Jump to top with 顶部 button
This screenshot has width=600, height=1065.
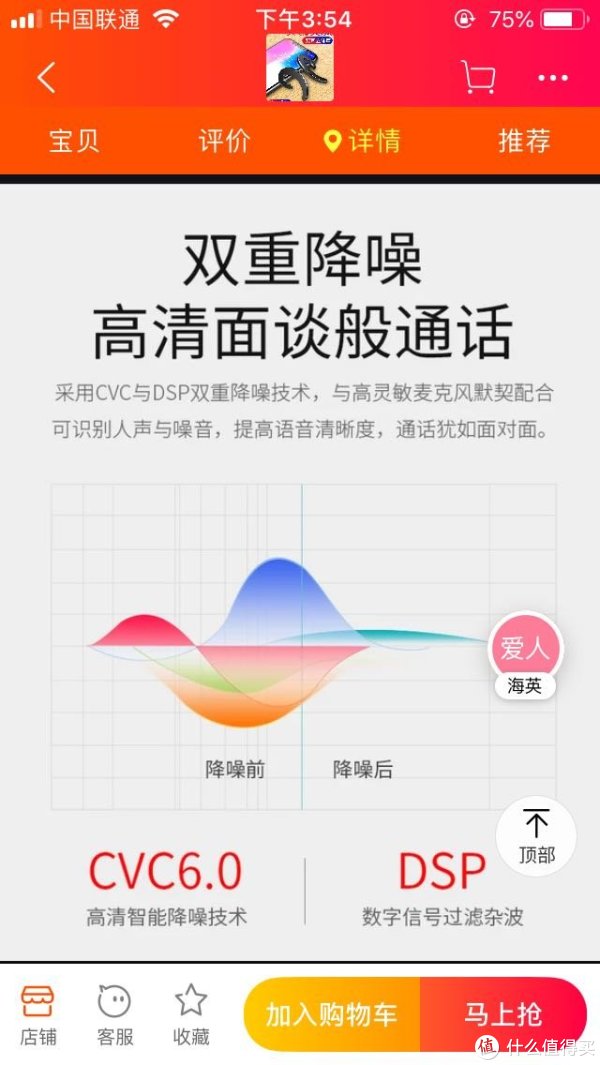[536, 836]
